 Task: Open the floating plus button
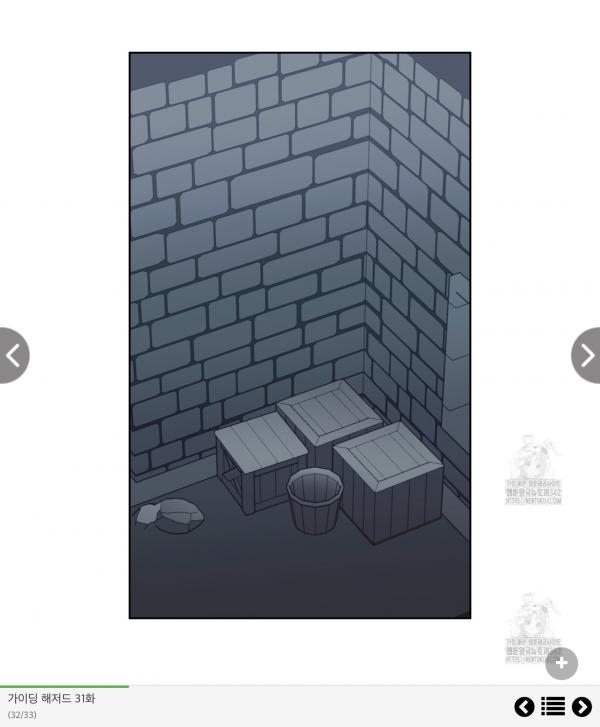tap(561, 663)
